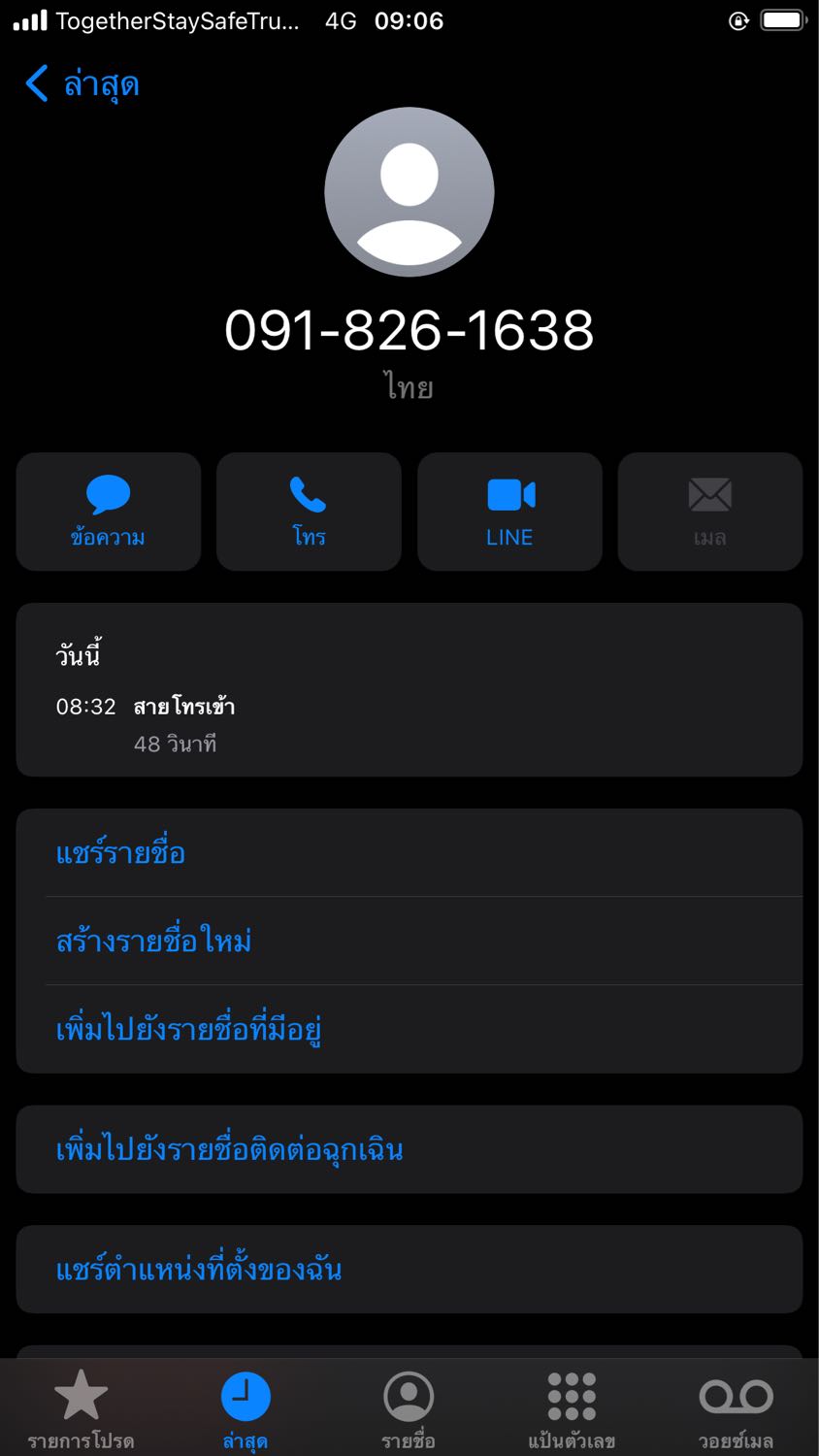
Task: Send a message via ข้อความ button
Action: (x=109, y=512)
